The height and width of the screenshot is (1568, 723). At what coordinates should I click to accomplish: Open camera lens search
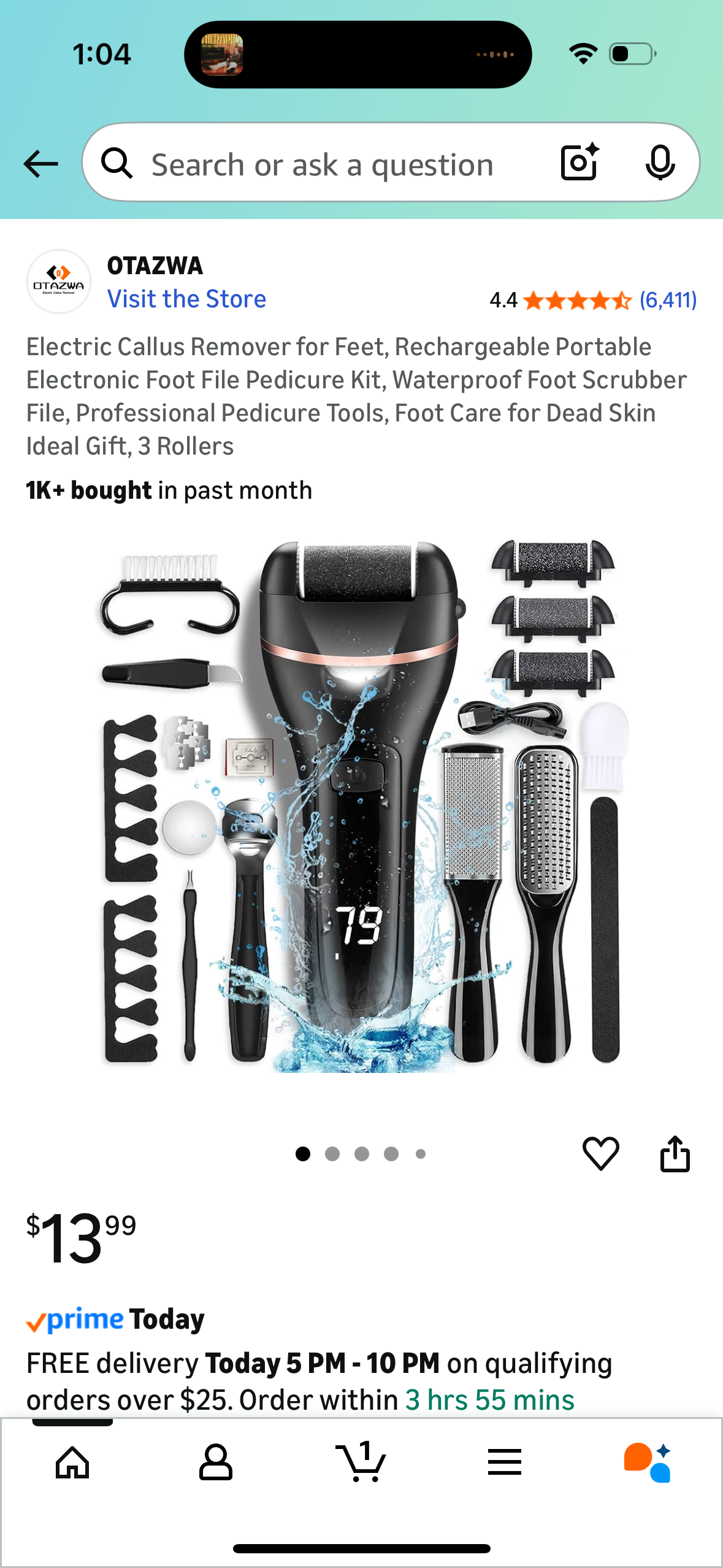[579, 163]
